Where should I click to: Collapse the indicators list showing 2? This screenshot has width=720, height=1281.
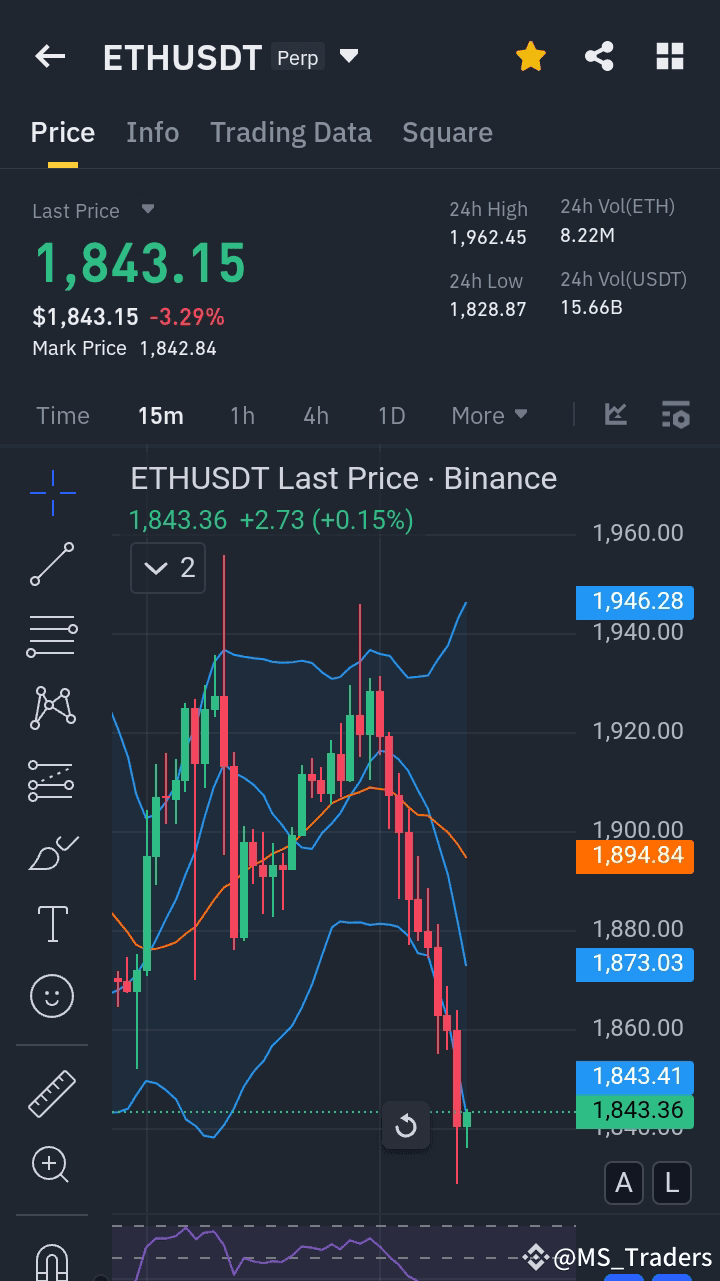tap(167, 567)
